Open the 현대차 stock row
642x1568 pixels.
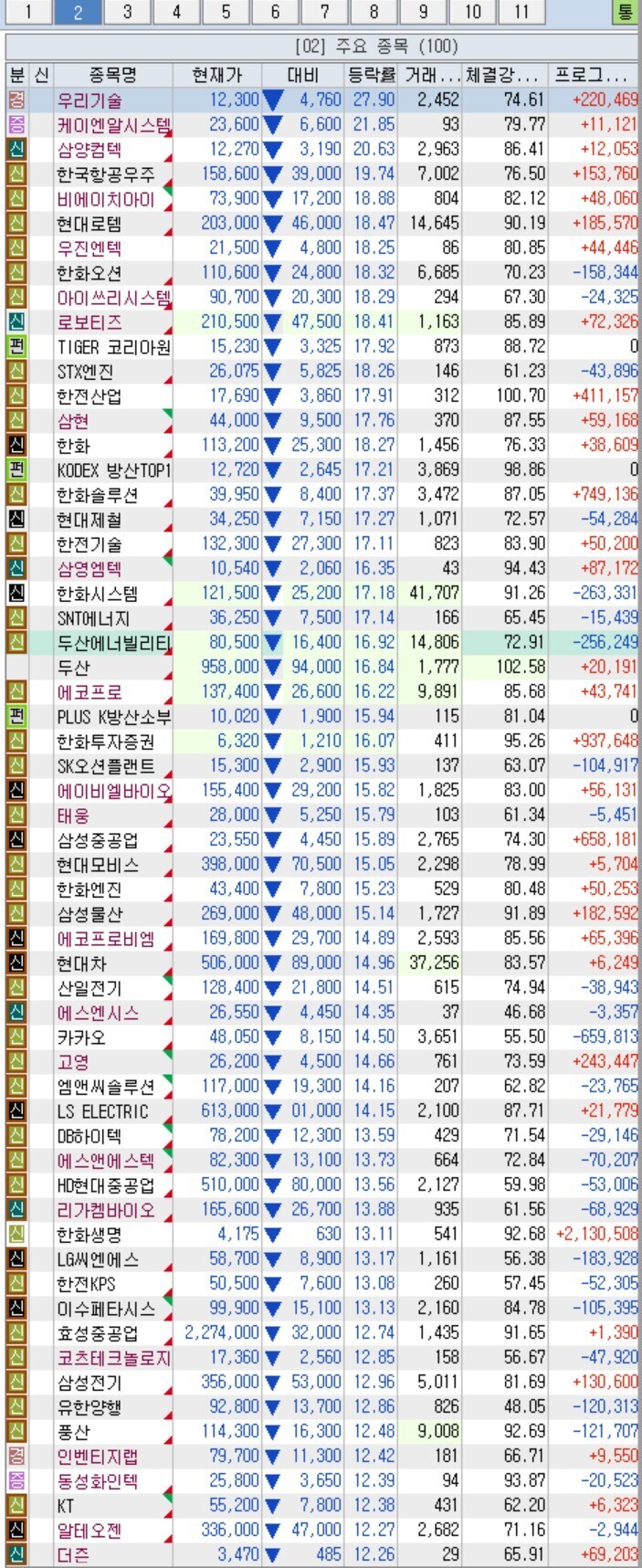321,963
